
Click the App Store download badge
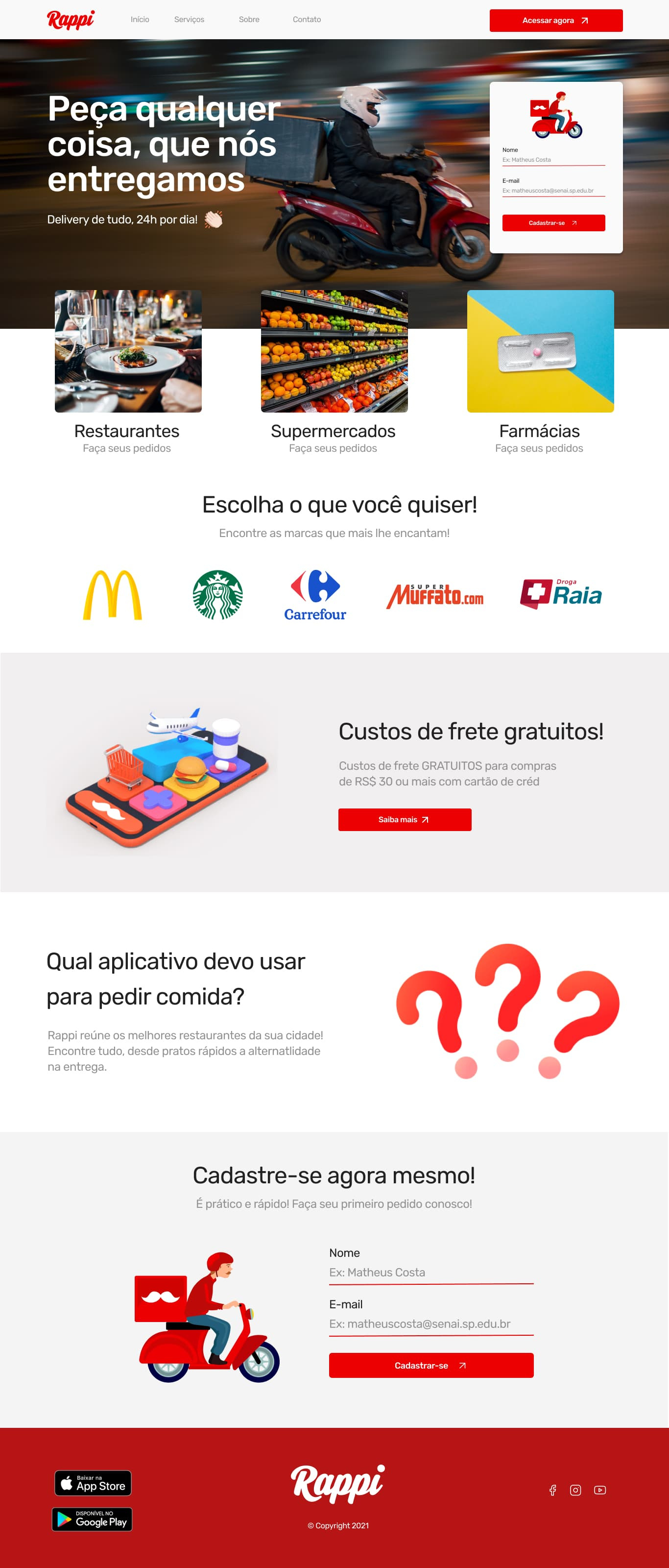tap(92, 1483)
